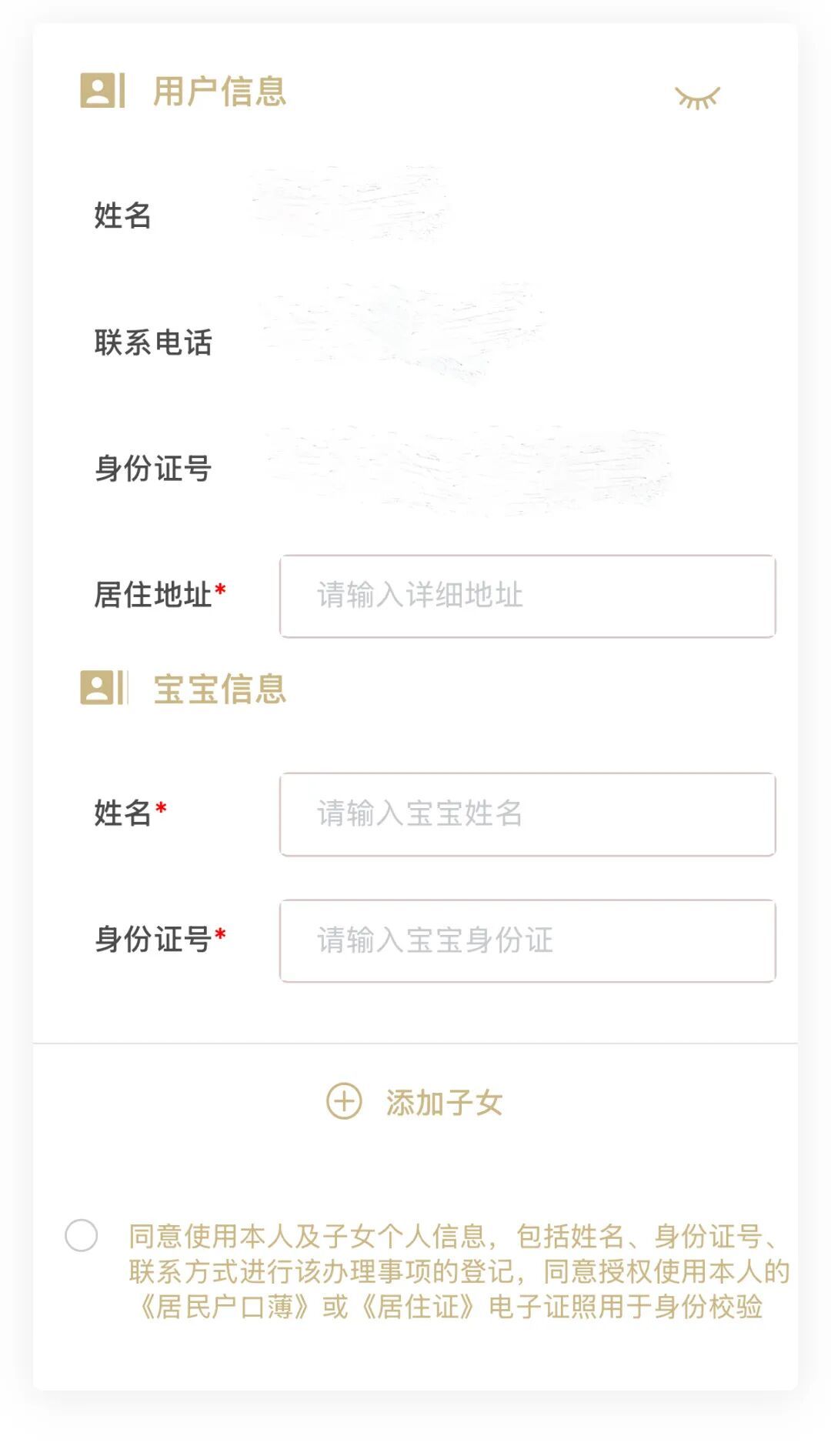Select the 宝宝身份证 number field
831x1456 pixels.
[527, 940]
